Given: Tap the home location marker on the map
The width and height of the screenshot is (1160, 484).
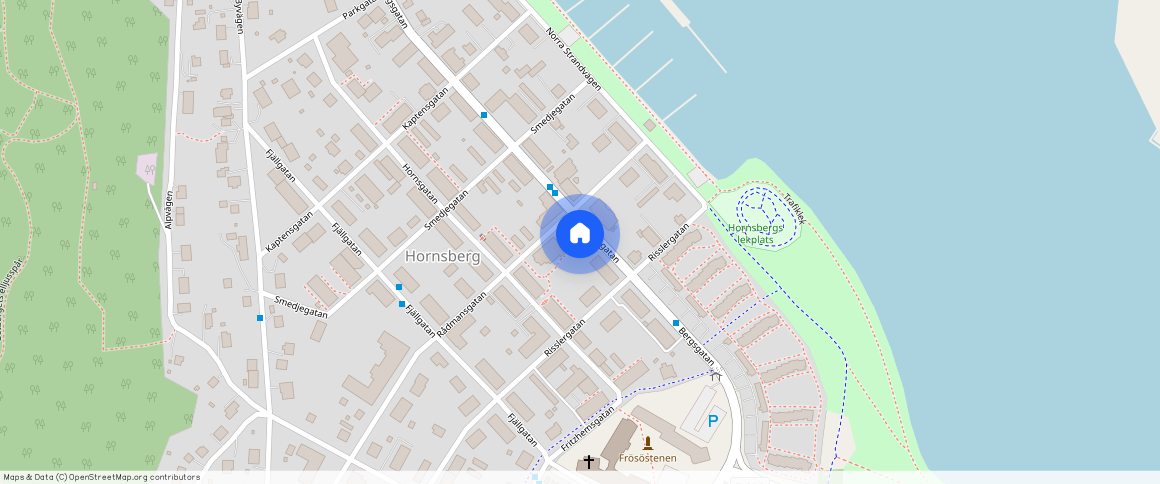Looking at the screenshot, I should pyautogui.click(x=580, y=234).
